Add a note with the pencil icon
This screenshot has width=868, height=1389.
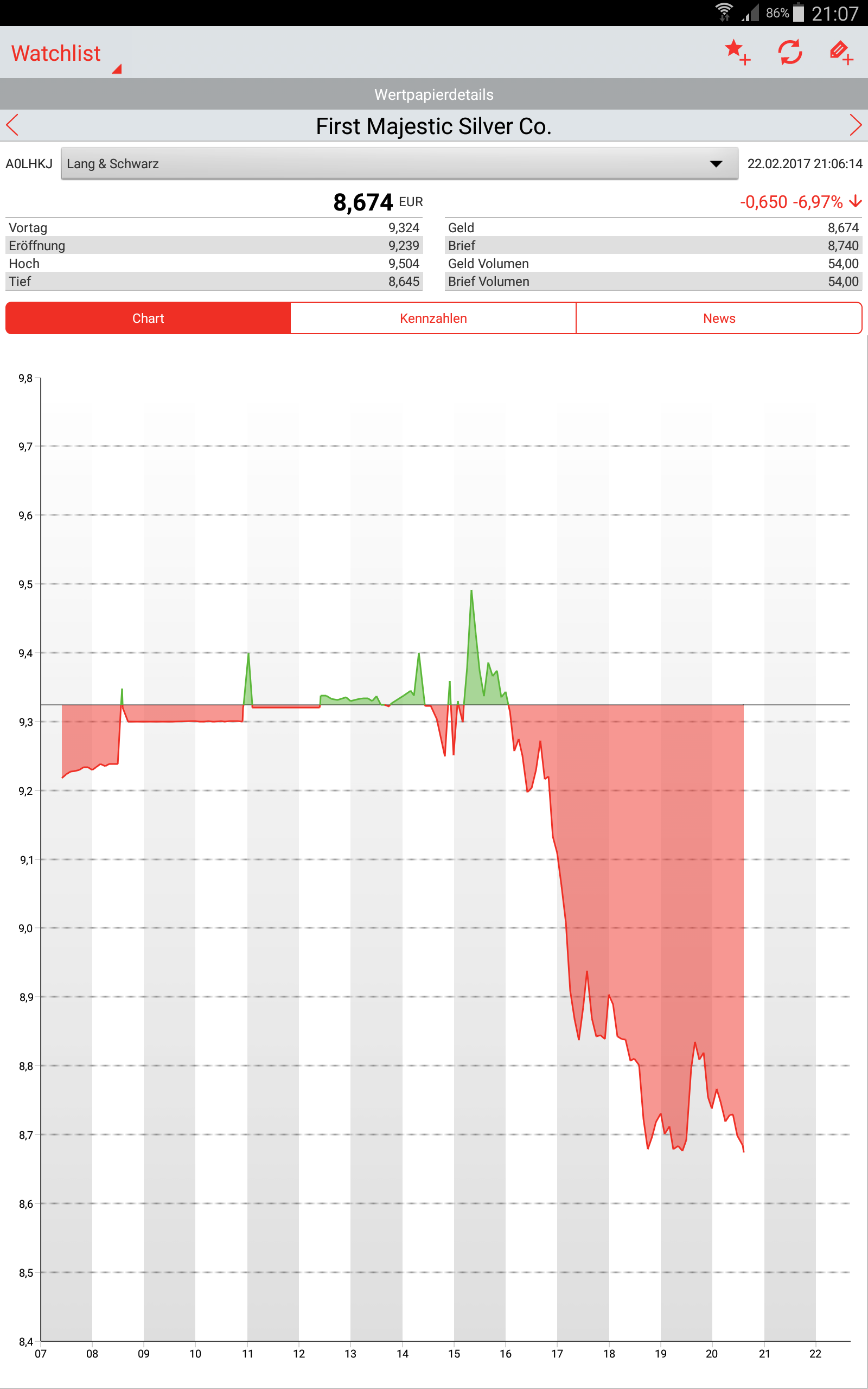coord(841,52)
